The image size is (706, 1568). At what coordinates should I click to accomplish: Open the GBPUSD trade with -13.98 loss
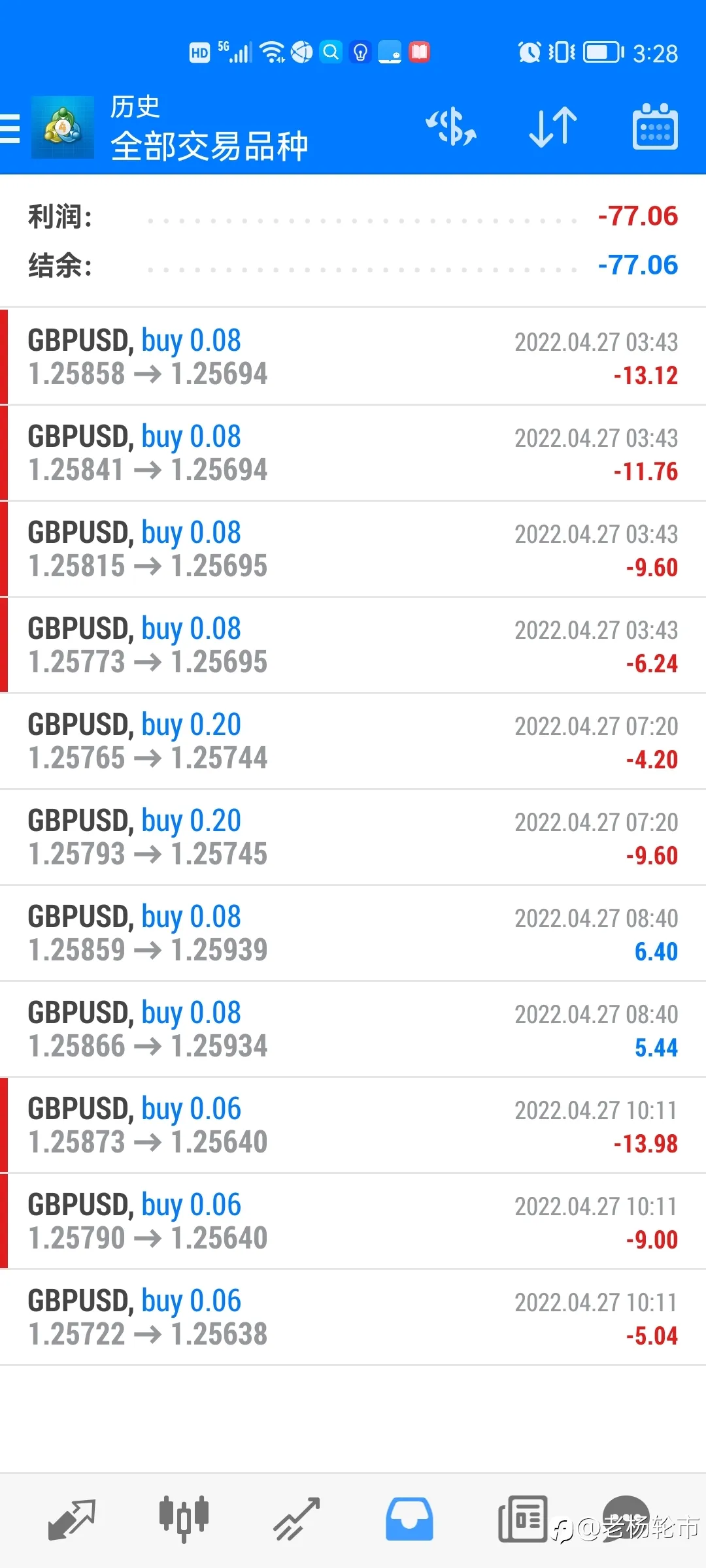(353, 1125)
